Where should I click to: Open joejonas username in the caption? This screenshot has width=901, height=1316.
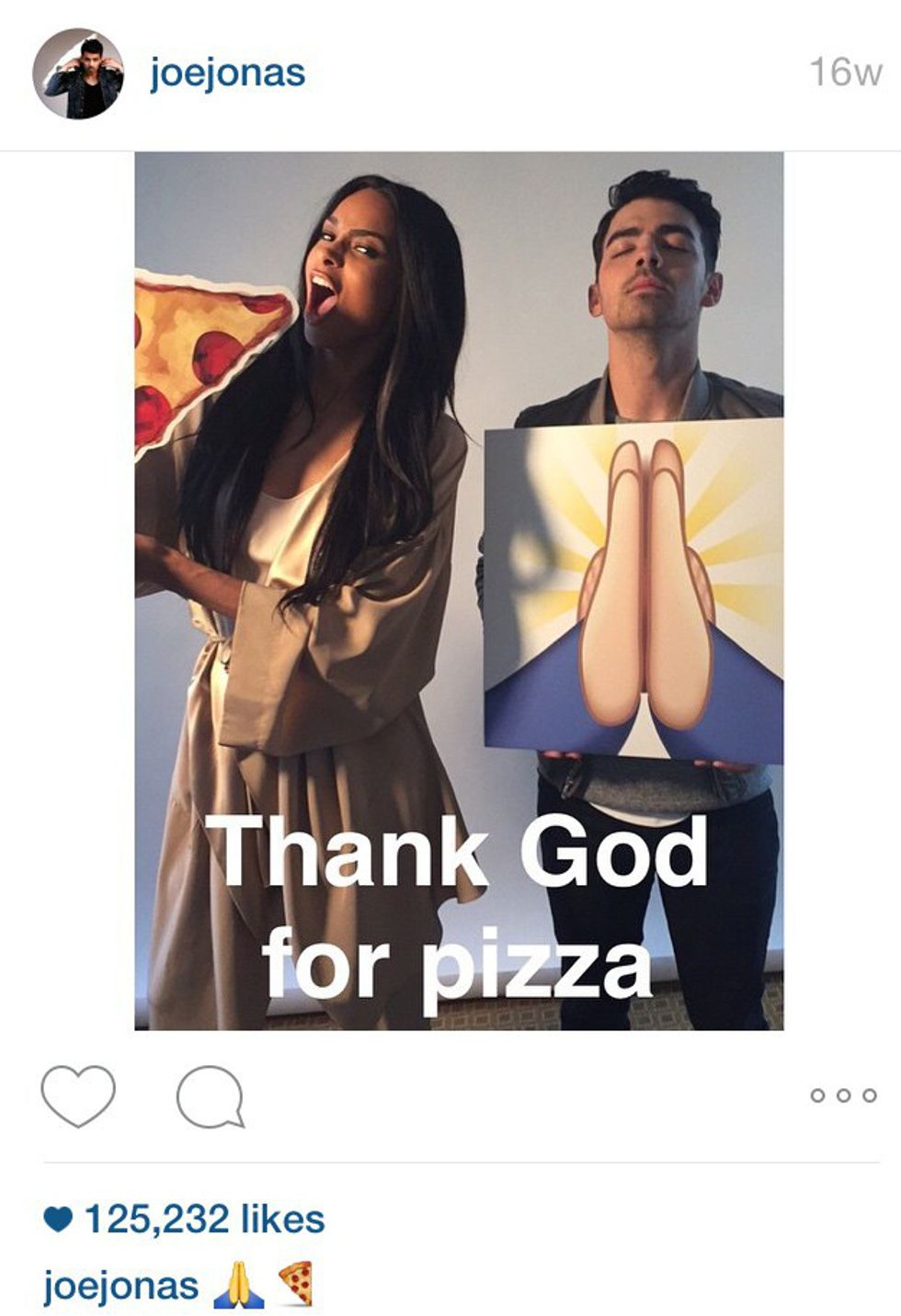pyautogui.click(x=120, y=1286)
